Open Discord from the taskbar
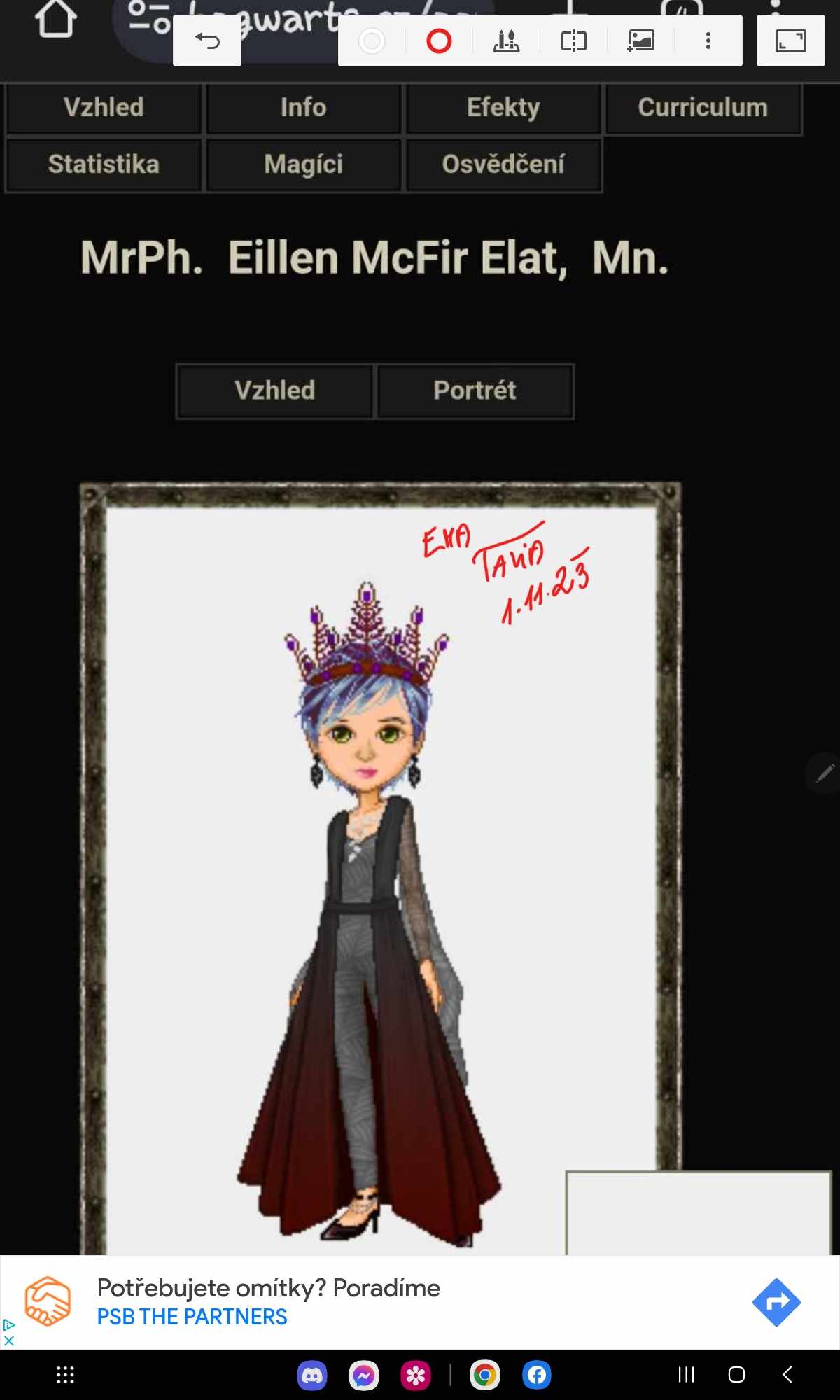840x1400 pixels. click(x=312, y=1375)
